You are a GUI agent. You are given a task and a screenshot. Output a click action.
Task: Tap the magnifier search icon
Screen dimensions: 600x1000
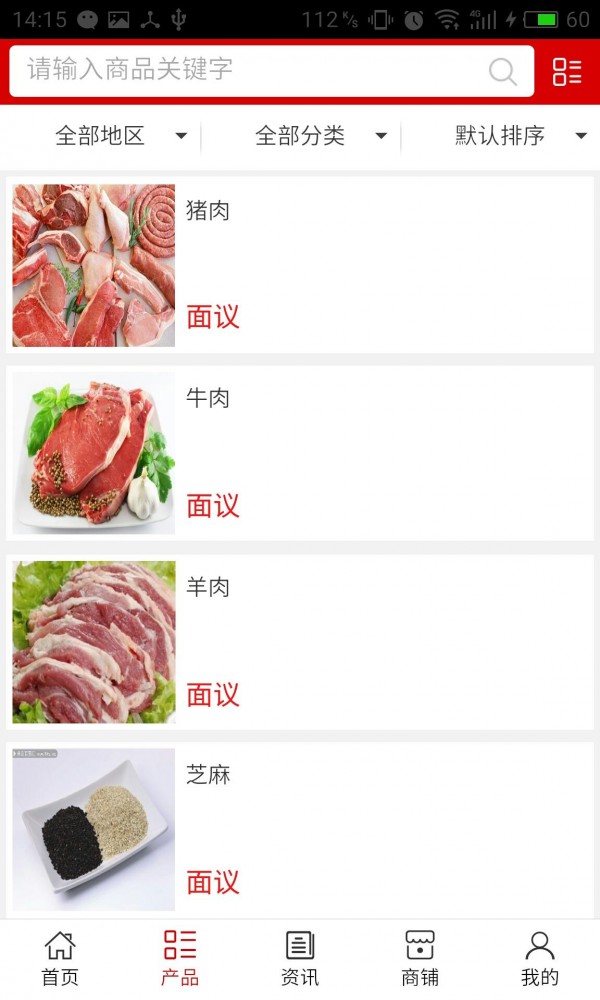(x=503, y=71)
